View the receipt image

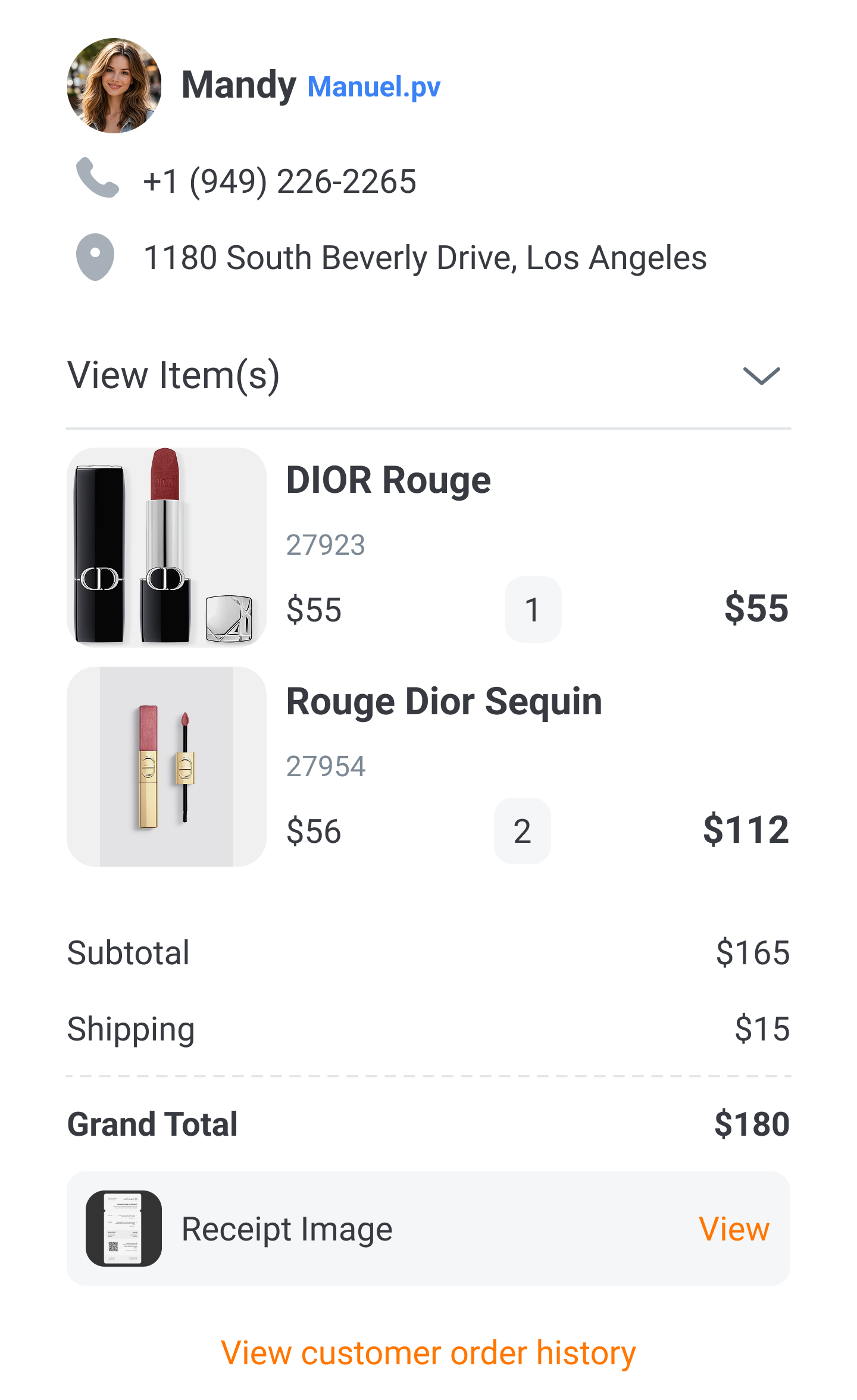[734, 1229]
